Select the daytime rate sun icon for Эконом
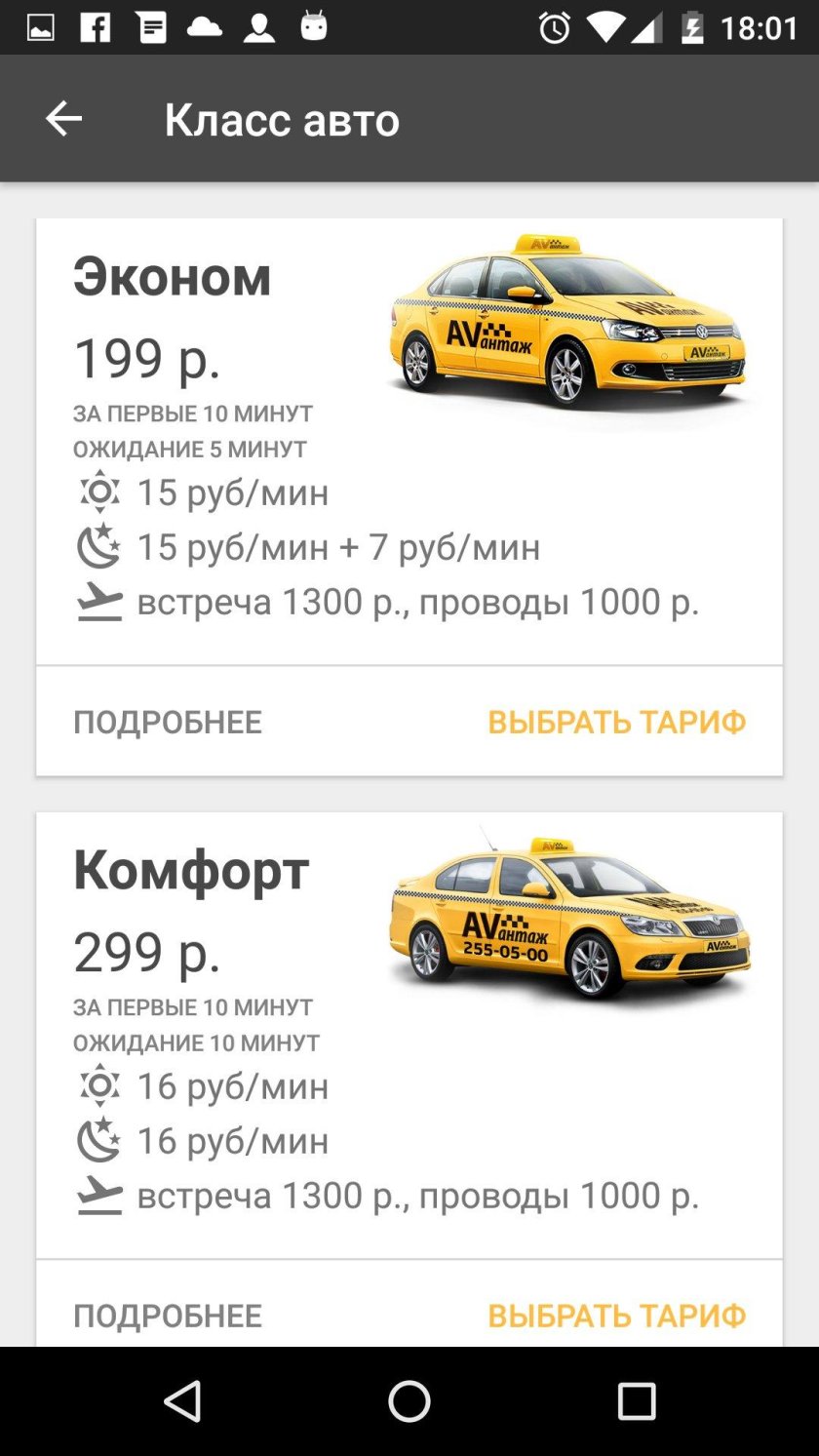The height and width of the screenshot is (1456, 819). coord(98,492)
